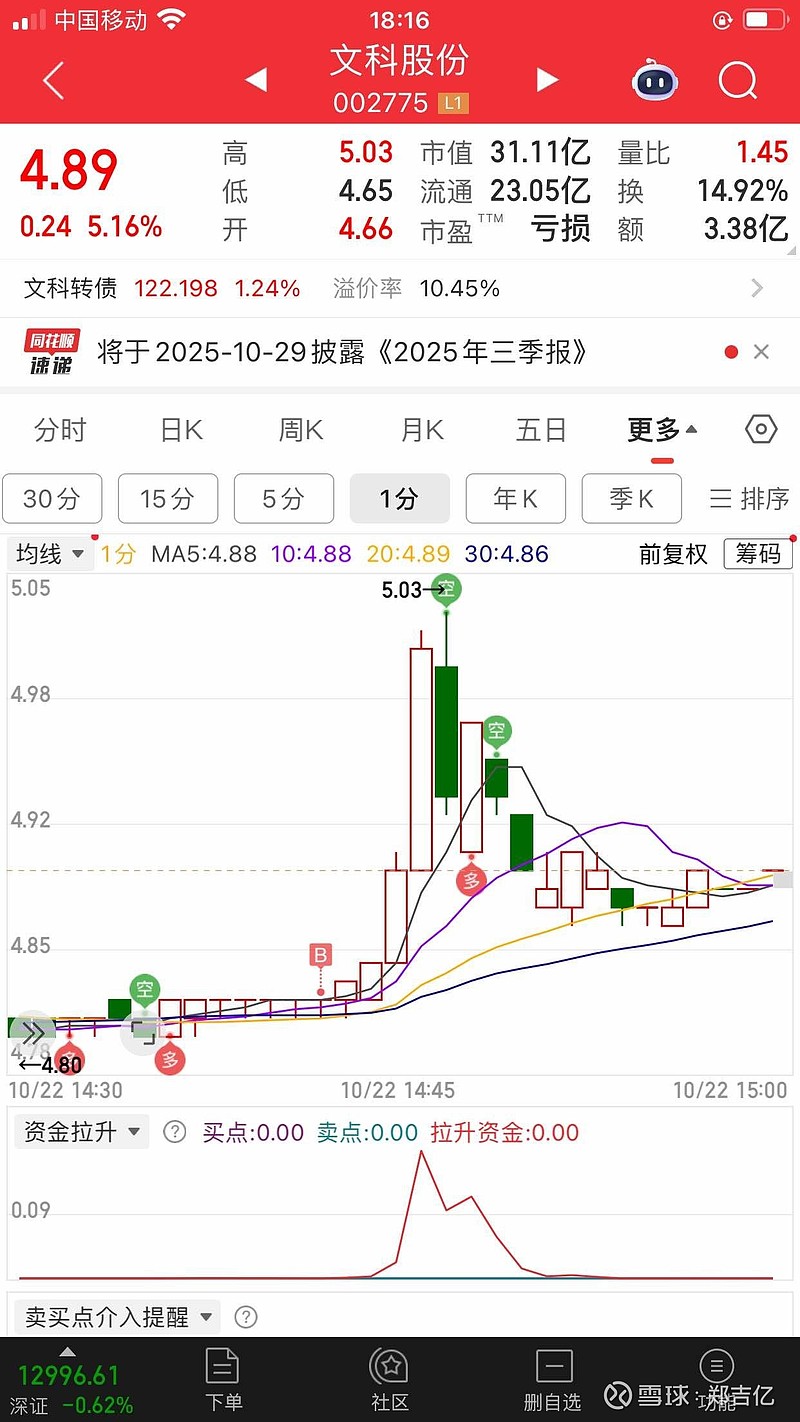The image size is (800, 1422).
Task: Open chart settings hexagon icon
Action: coord(761,430)
